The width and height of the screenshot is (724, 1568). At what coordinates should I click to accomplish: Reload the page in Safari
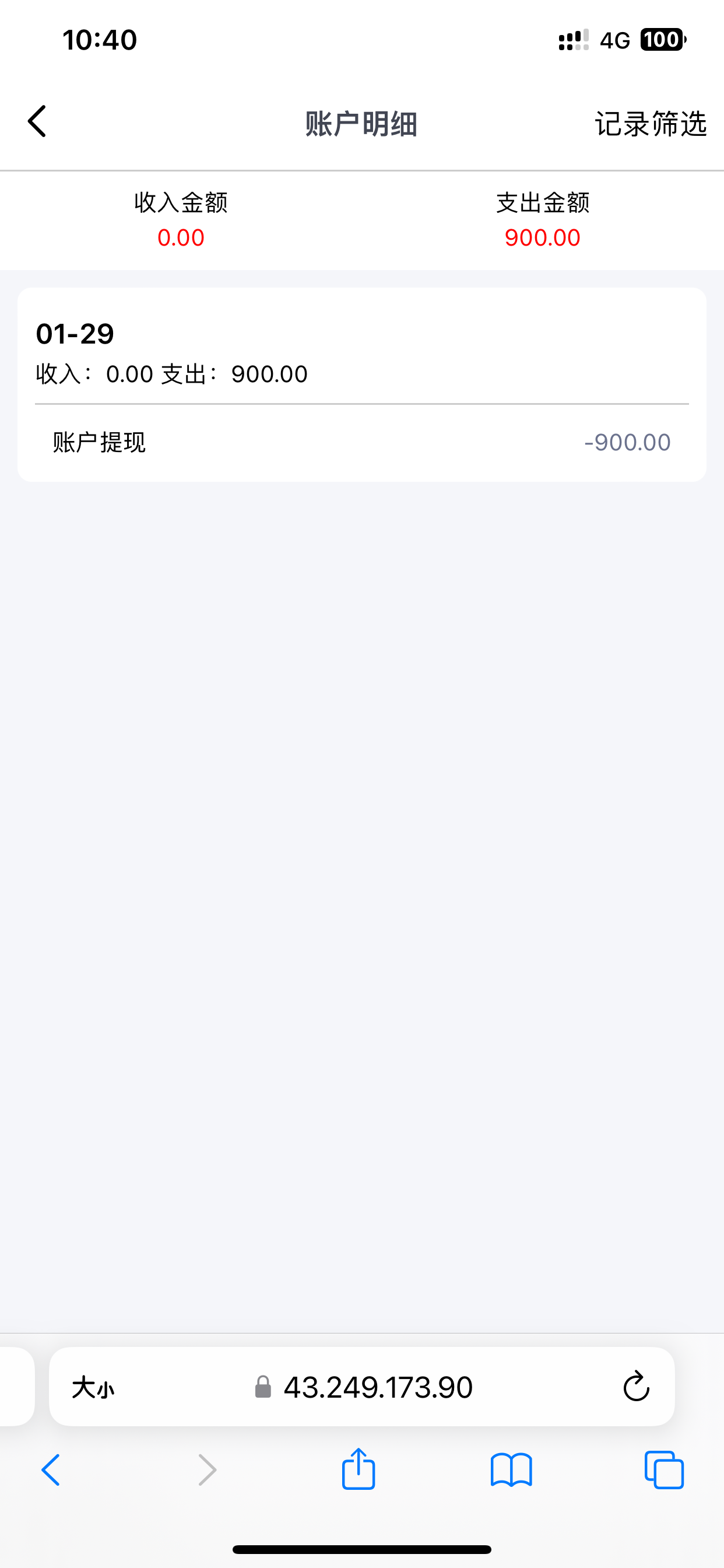coord(636,1387)
